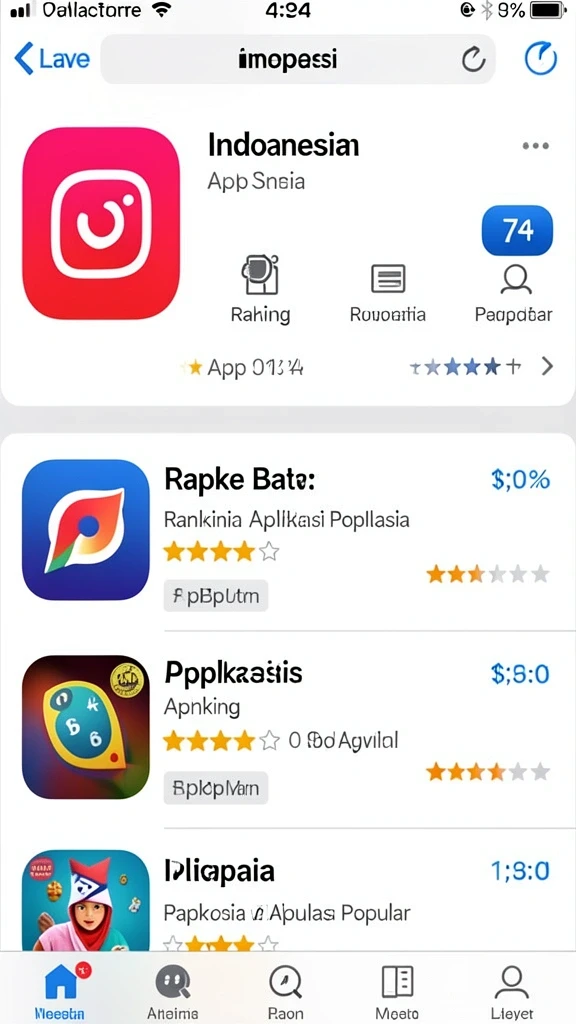Open the Pliapaia app listing
576x1024 pixels.
288,900
